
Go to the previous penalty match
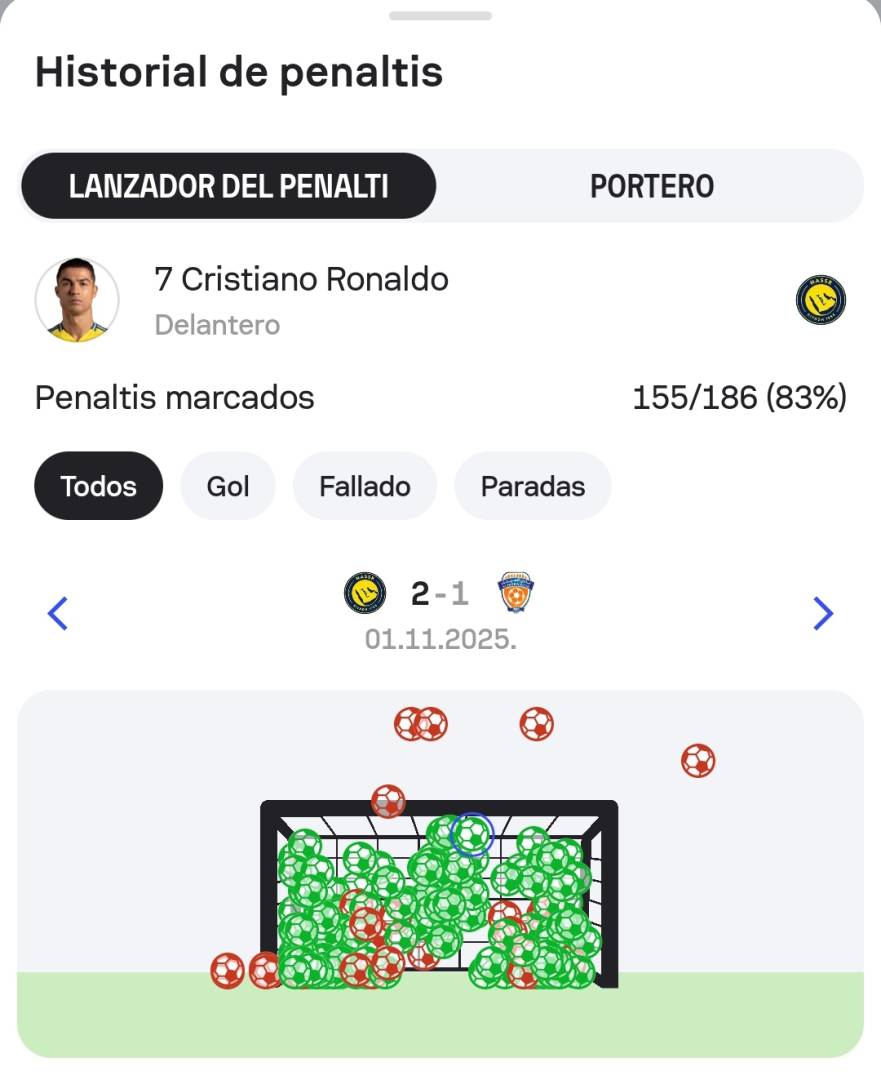pos(58,613)
